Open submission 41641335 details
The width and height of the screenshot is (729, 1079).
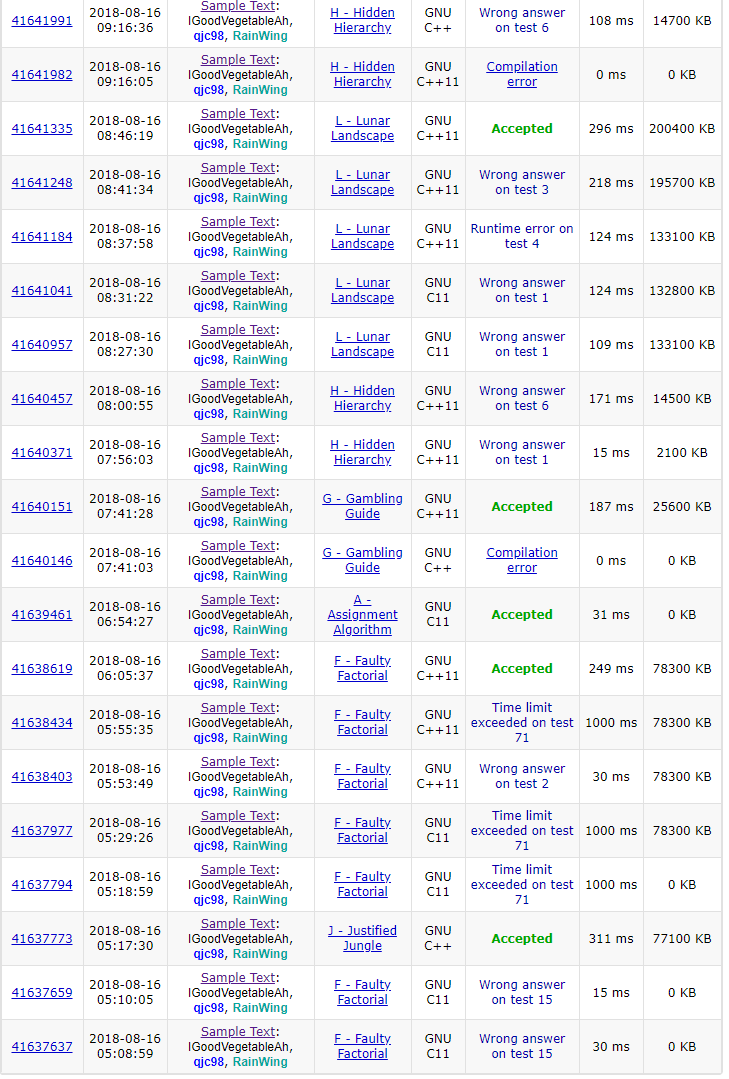pos(42,129)
